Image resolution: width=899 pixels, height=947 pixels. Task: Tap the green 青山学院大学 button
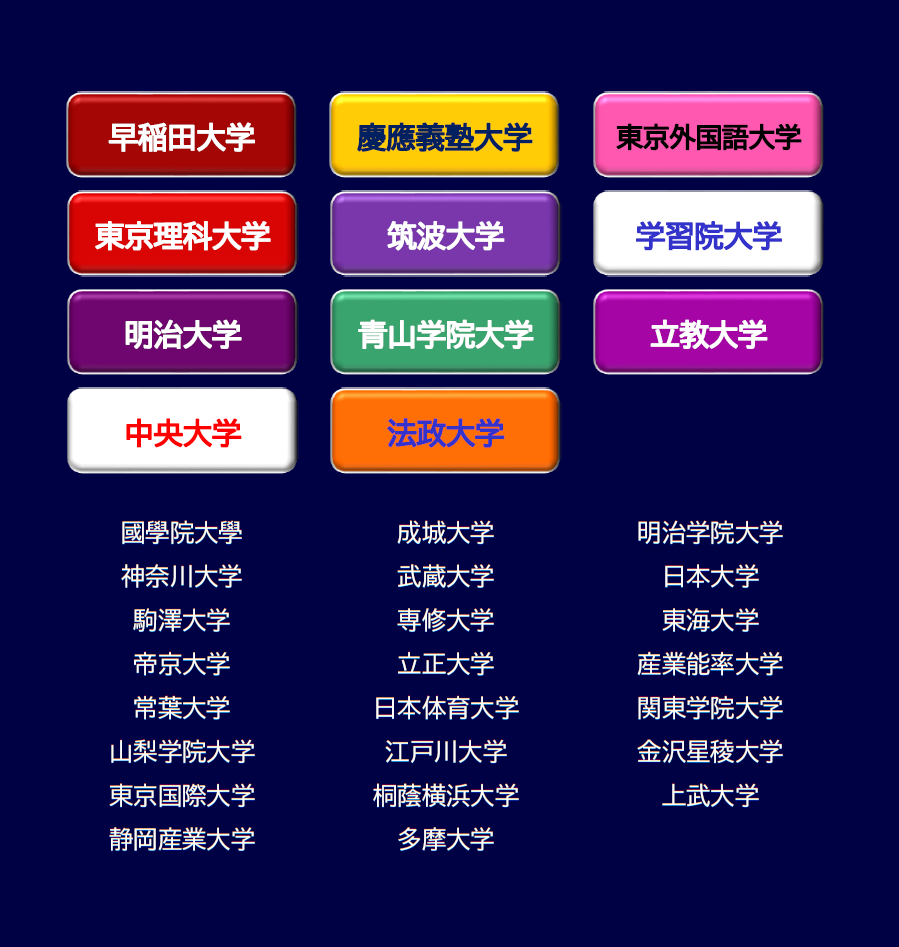[444, 332]
